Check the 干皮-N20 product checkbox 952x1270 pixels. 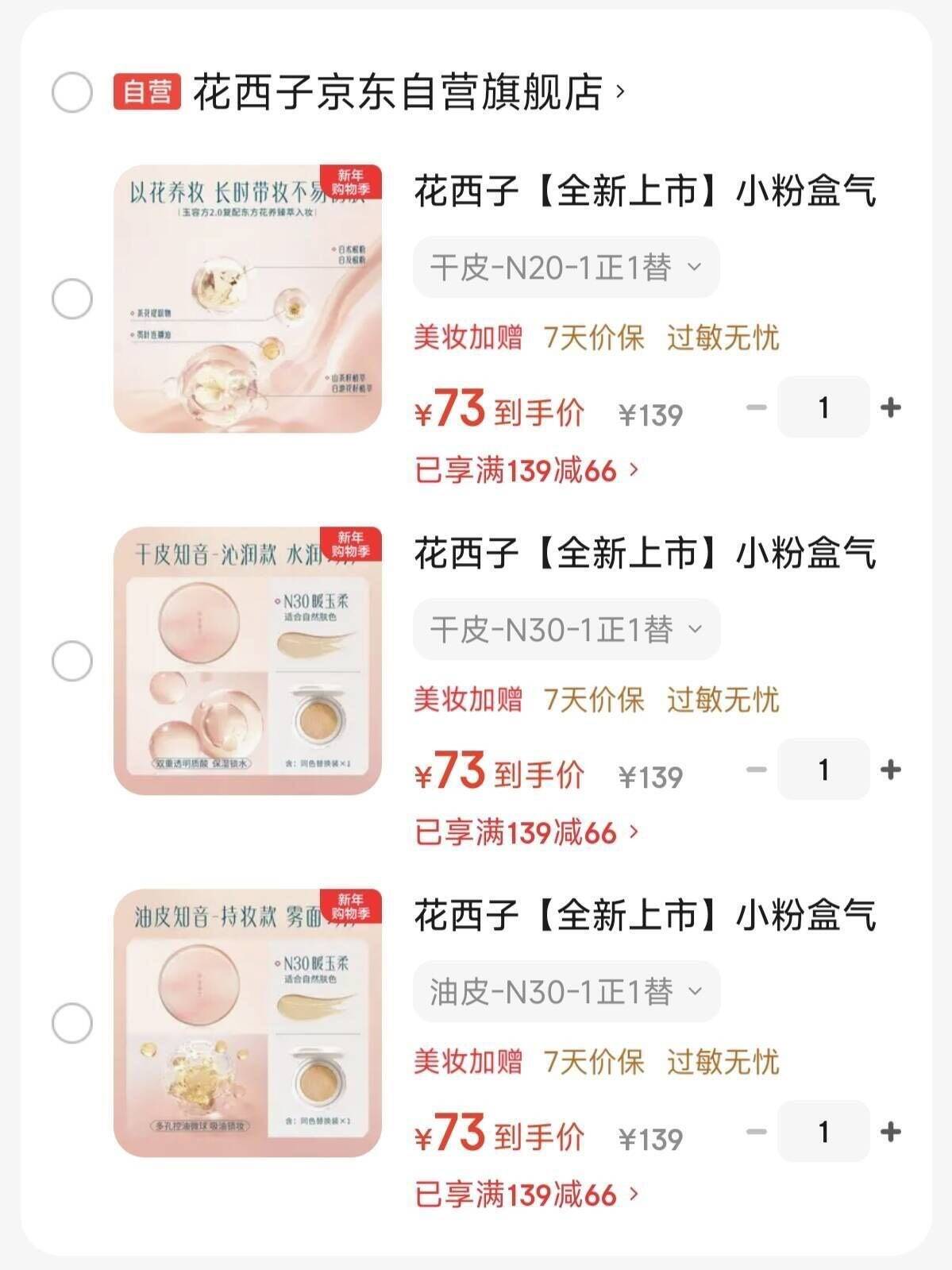pos(72,298)
